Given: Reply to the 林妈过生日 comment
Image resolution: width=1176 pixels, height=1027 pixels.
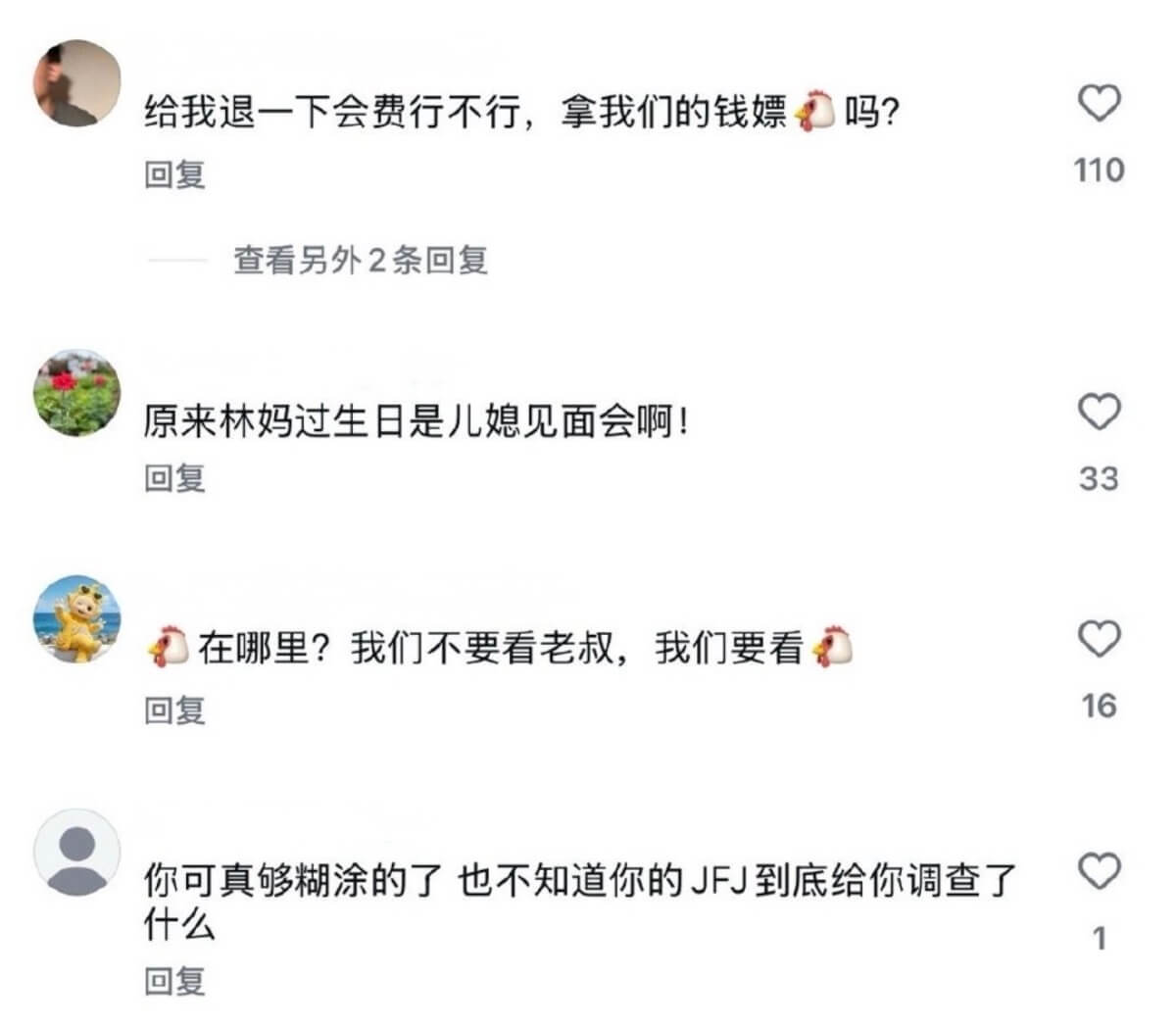Looking at the screenshot, I should click(174, 478).
